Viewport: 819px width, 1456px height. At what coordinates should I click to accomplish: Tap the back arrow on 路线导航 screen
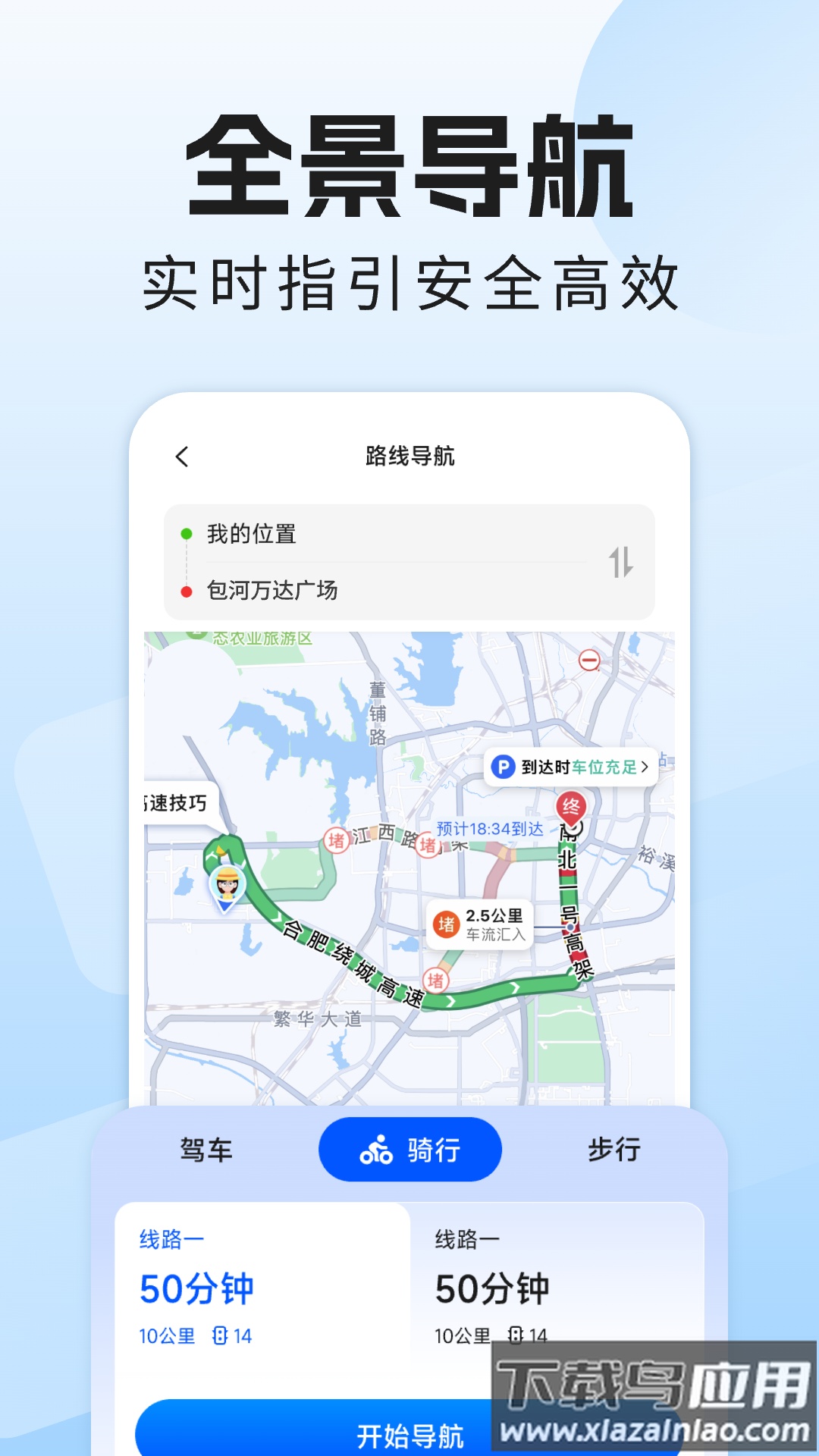click(180, 456)
